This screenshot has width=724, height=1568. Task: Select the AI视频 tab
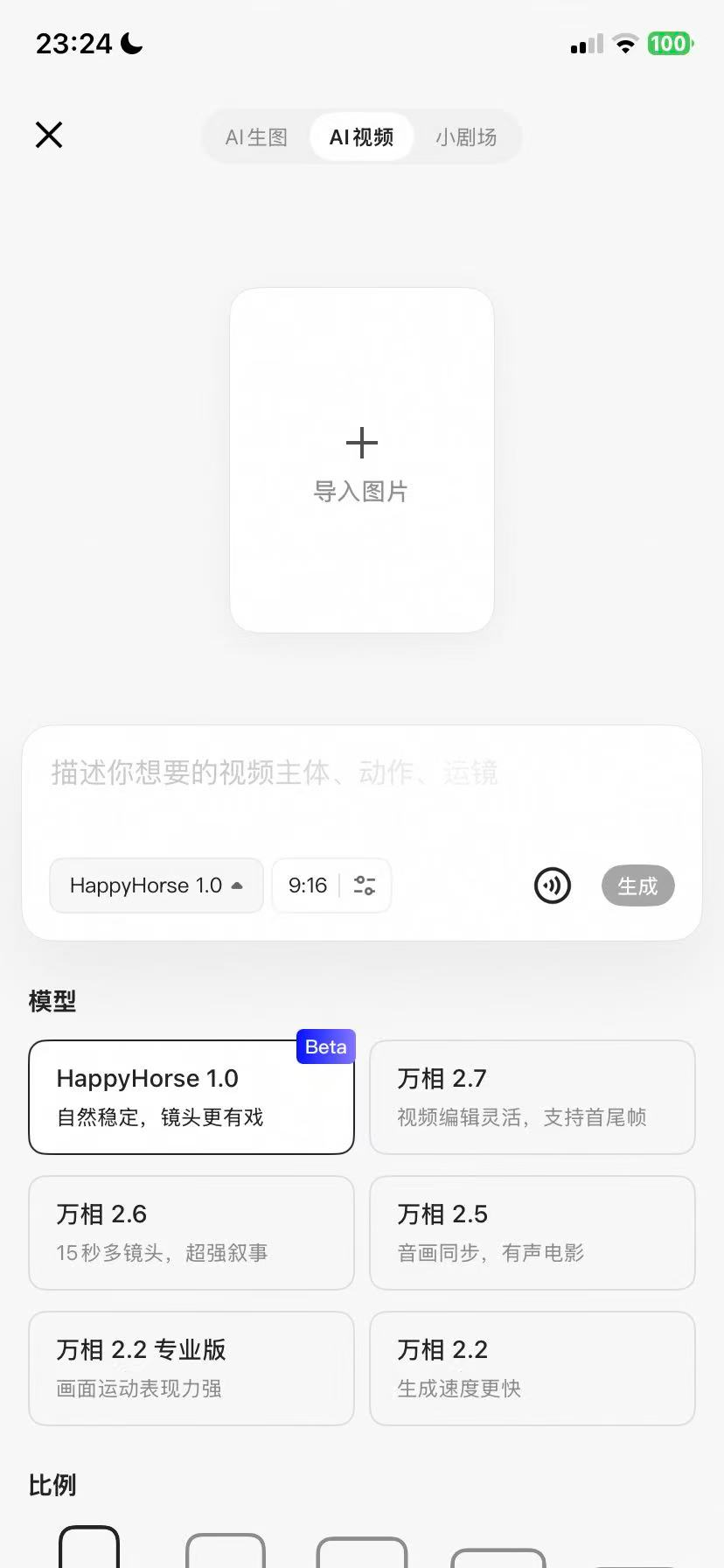coord(361,137)
